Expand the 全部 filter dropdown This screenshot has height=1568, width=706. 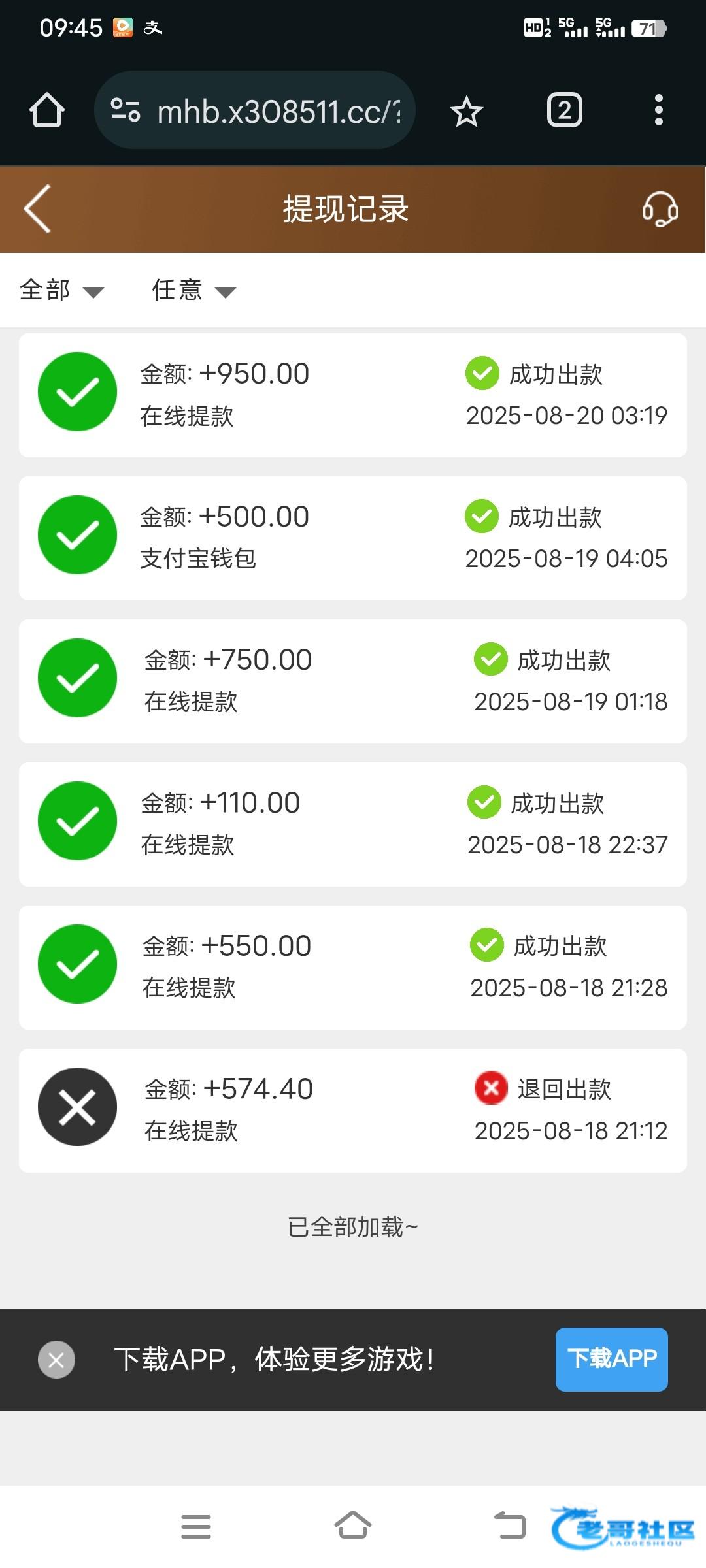(x=61, y=290)
